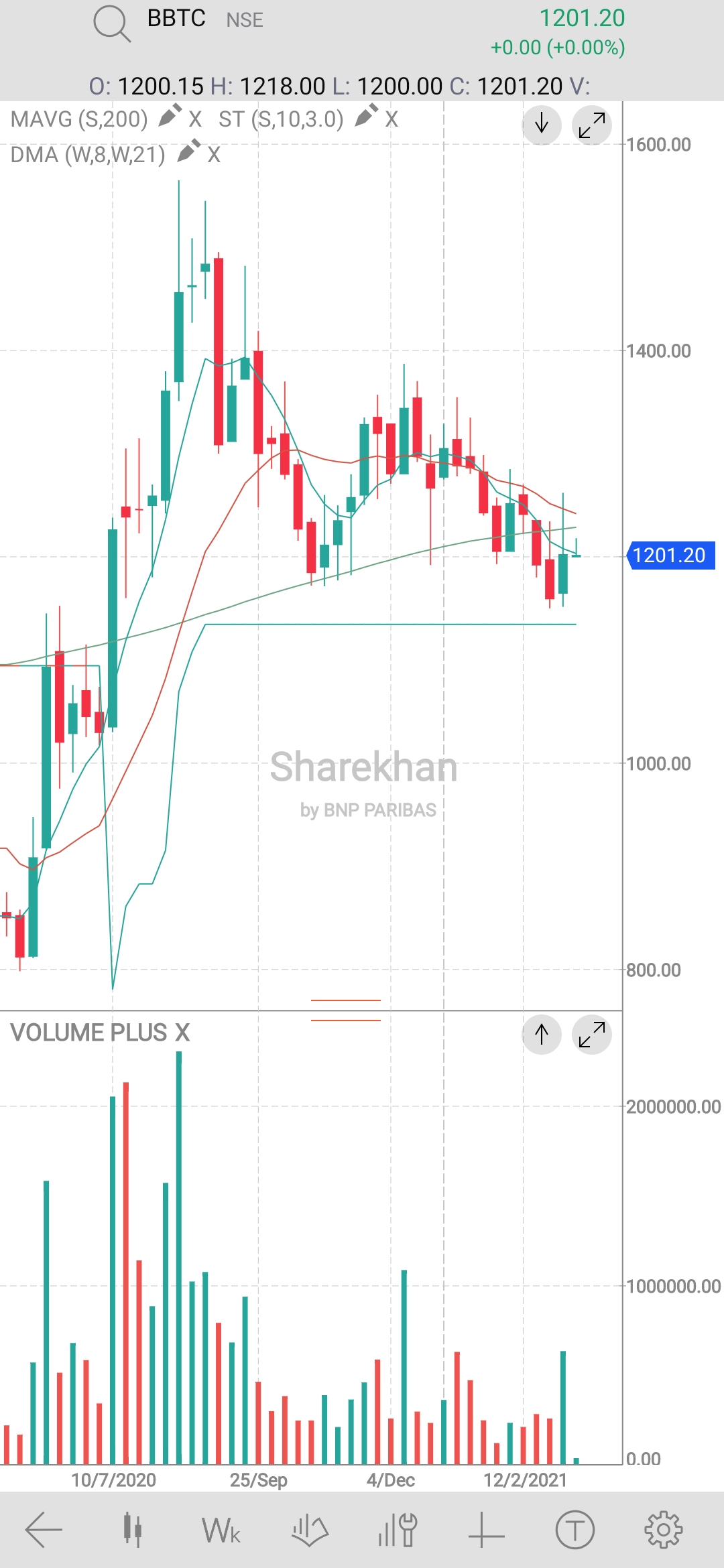
Task: Open the chart tools wrench icon
Action: tap(398, 1530)
